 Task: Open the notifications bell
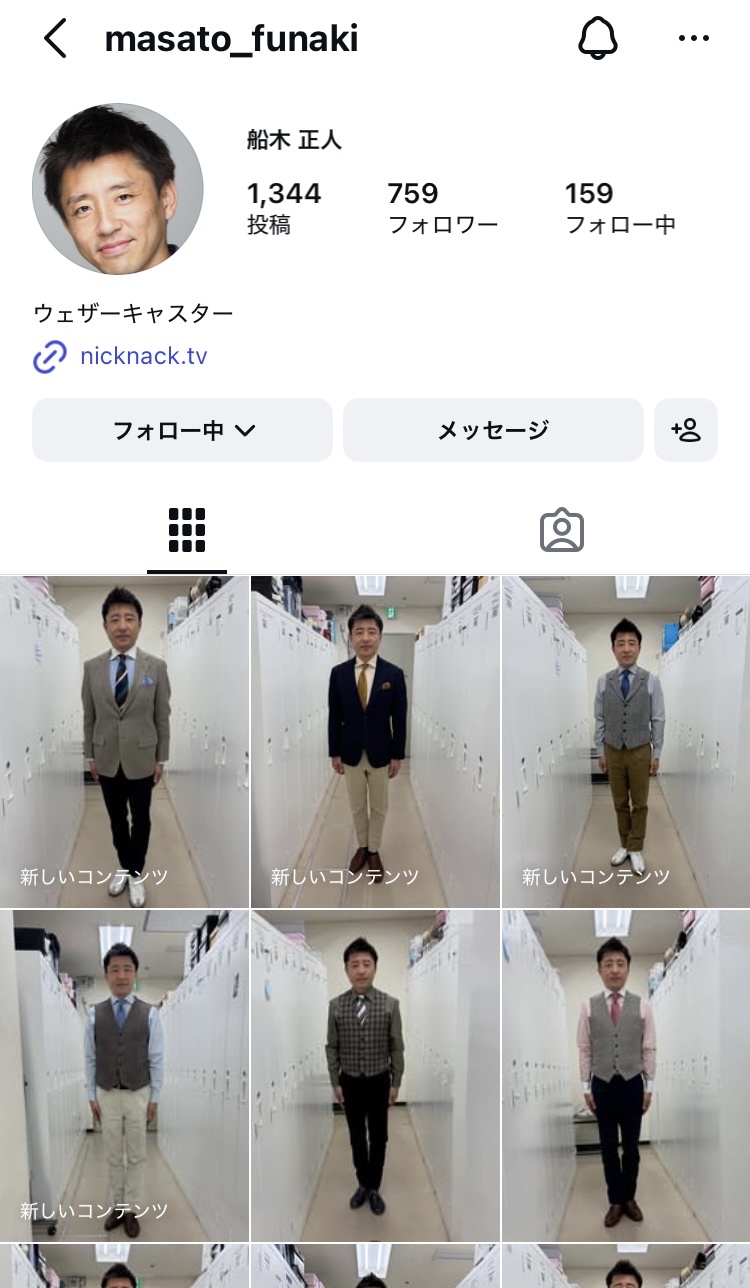(598, 39)
